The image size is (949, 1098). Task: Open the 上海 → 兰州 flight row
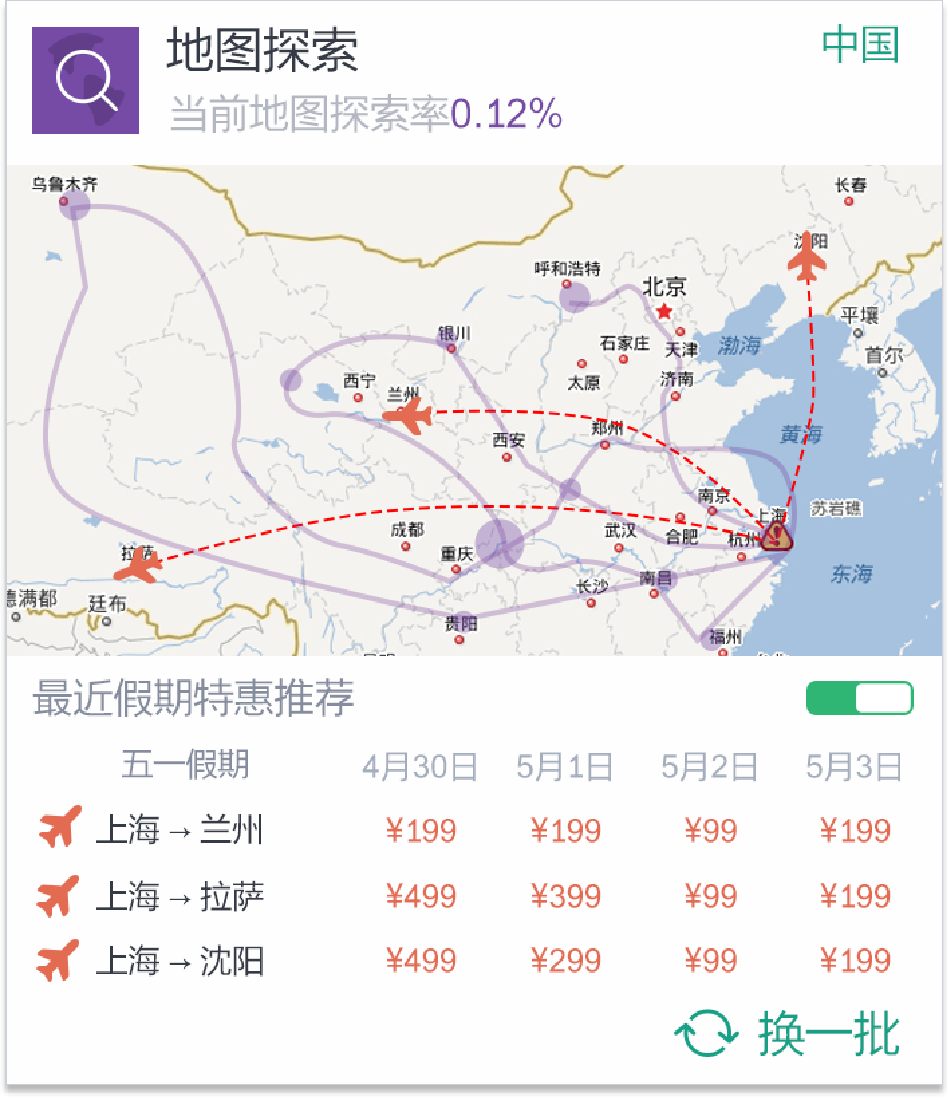point(180,830)
